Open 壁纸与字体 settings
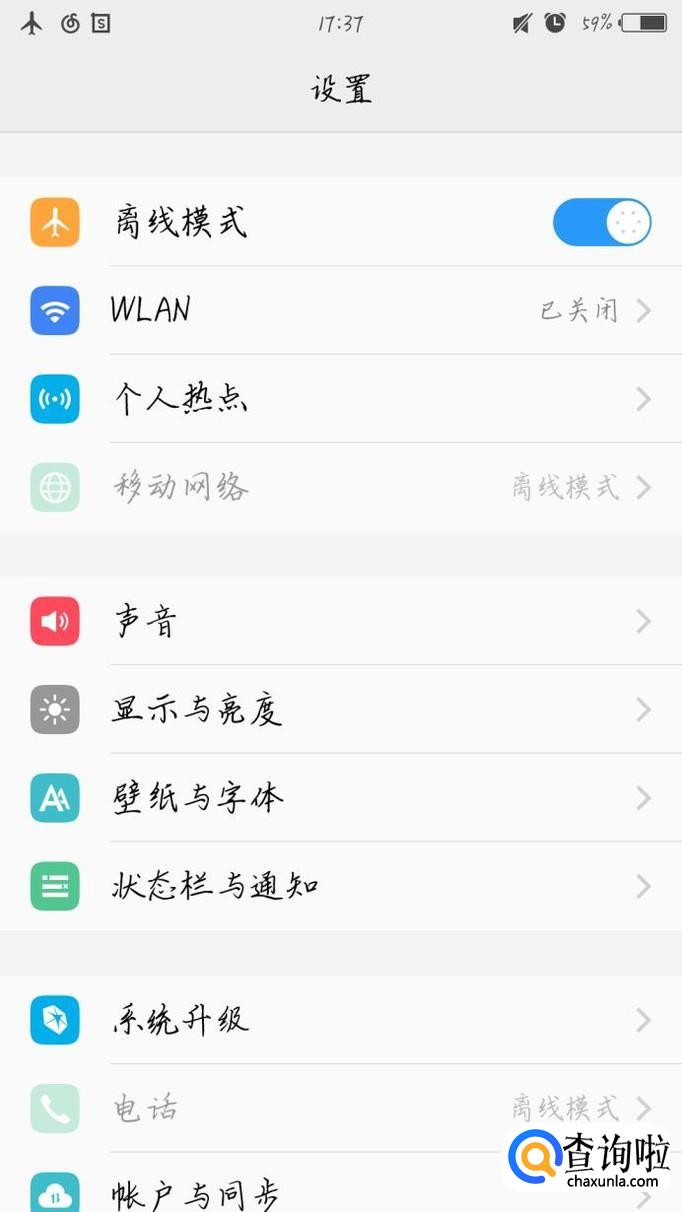The height and width of the screenshot is (1212, 682). 340,798
